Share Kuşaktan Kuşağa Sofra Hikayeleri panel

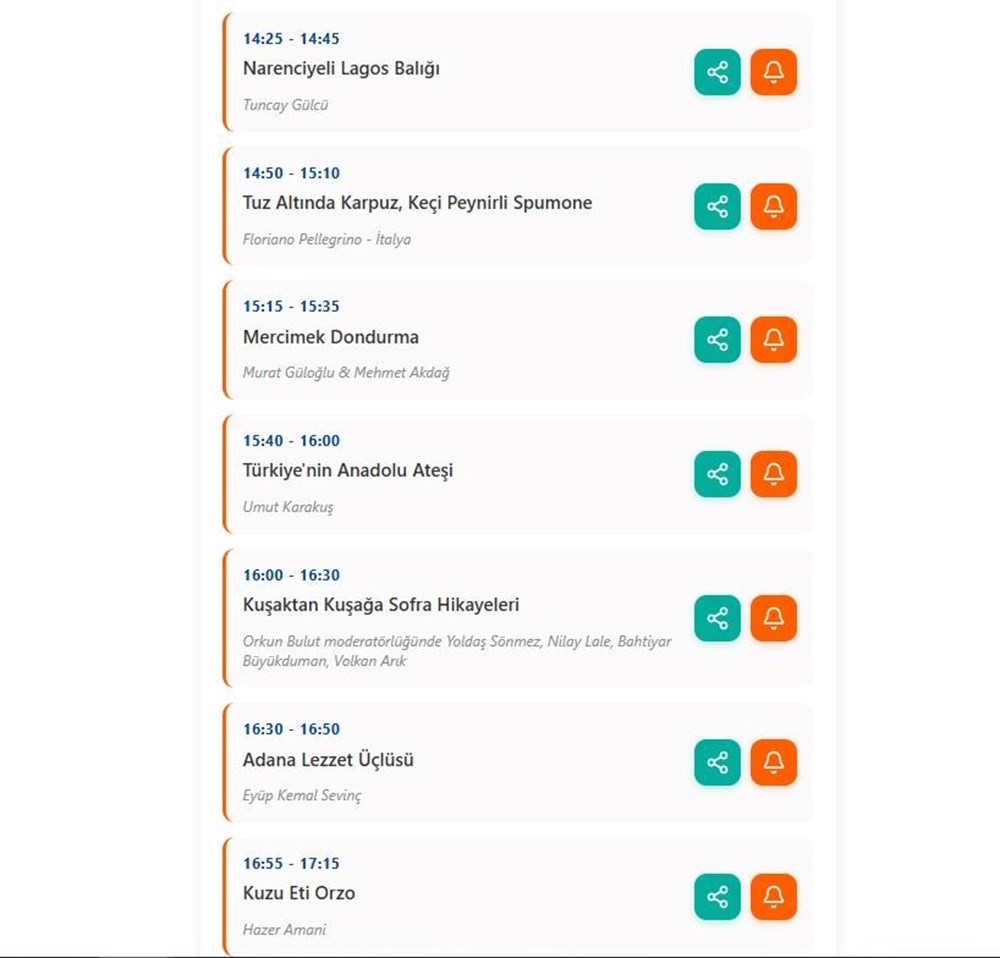[x=717, y=618]
